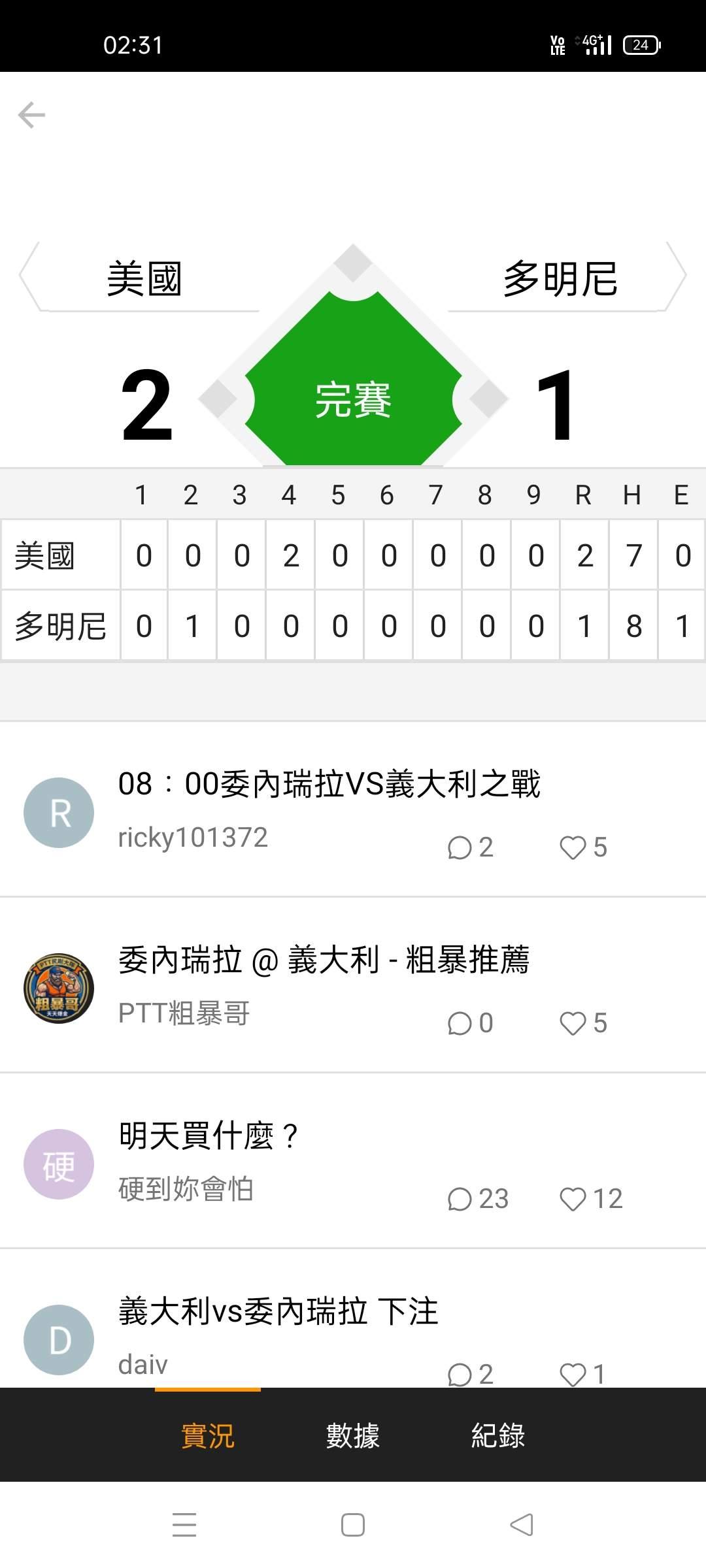Tap the back arrow at top left
This screenshot has height=1568, width=706.
[31, 116]
